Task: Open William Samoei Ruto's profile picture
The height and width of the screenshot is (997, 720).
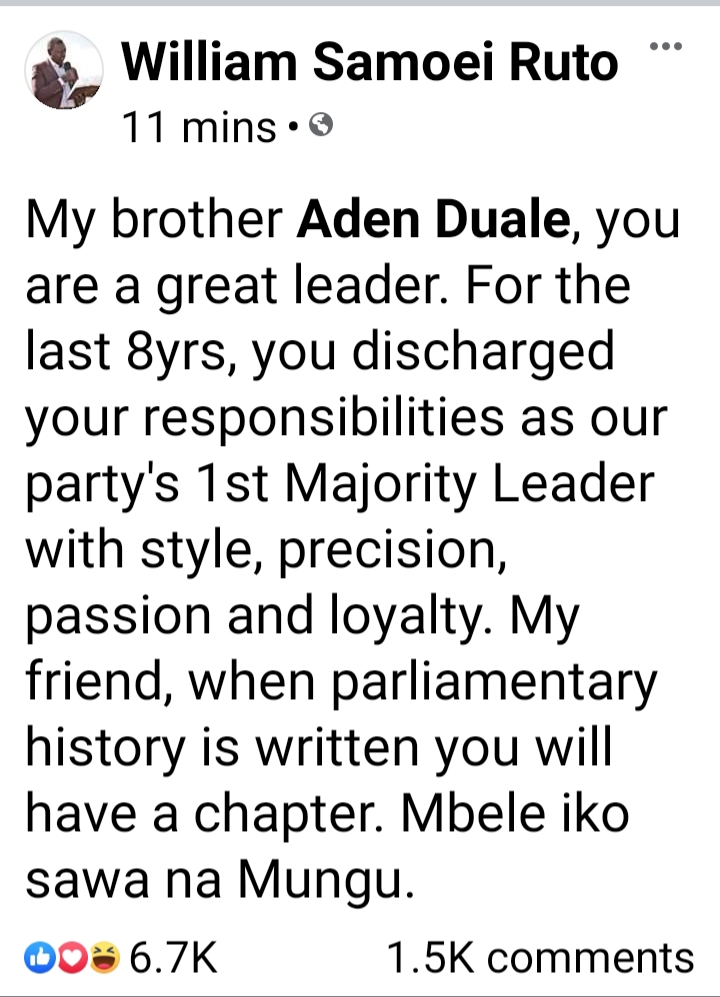Action: click(x=64, y=70)
